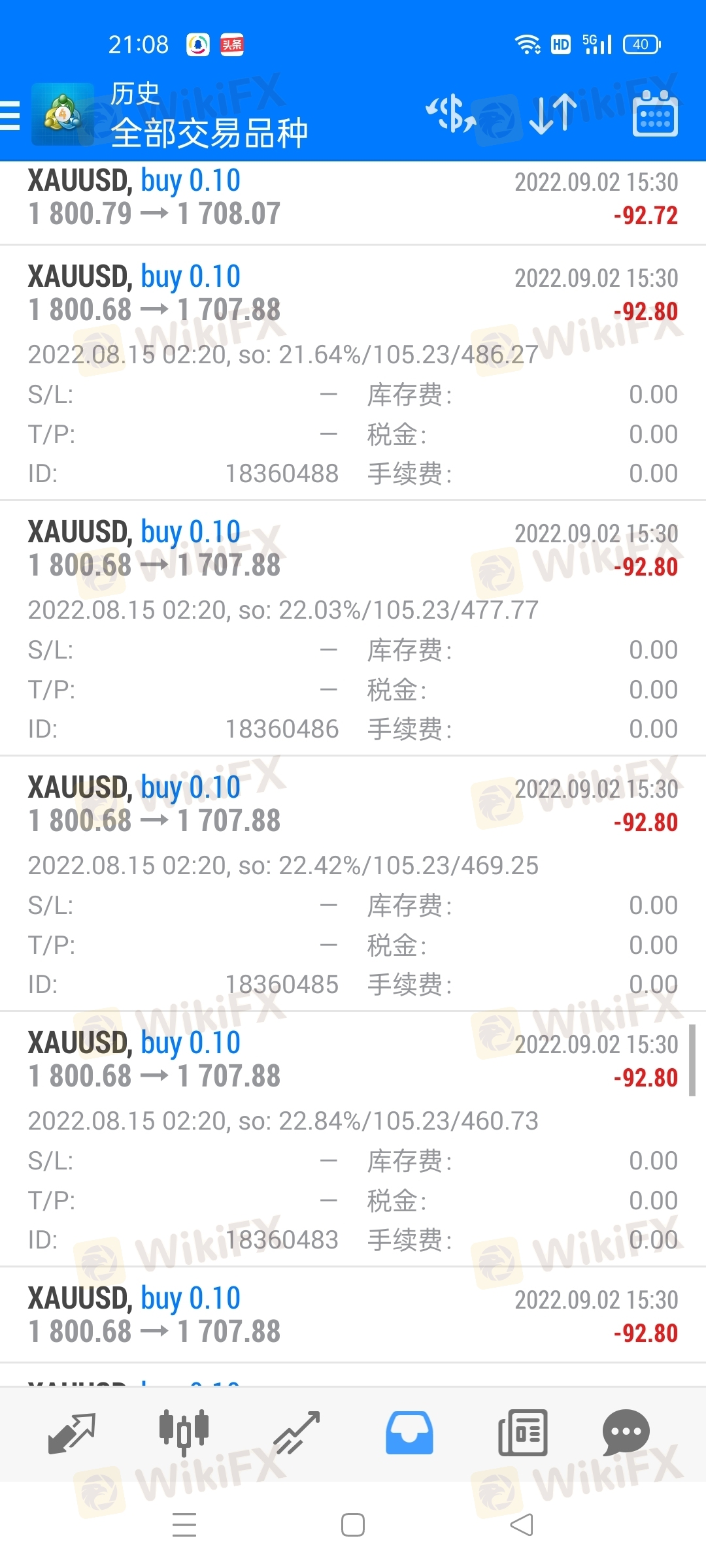Switch to the quotes arrows tab
Image resolution: width=706 pixels, height=1568 pixels.
72,1433
